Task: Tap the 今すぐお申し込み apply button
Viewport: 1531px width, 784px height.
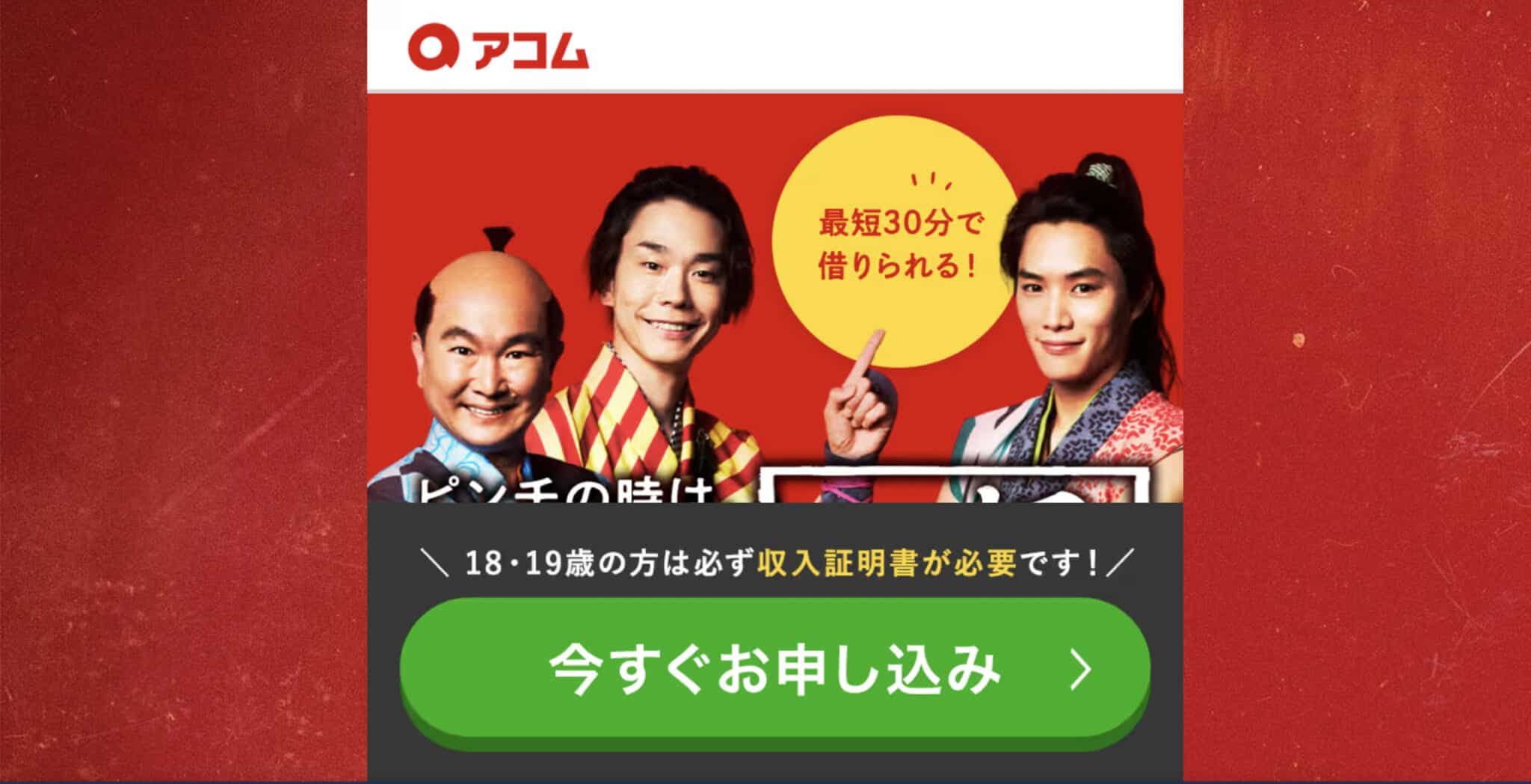Action: (774, 667)
